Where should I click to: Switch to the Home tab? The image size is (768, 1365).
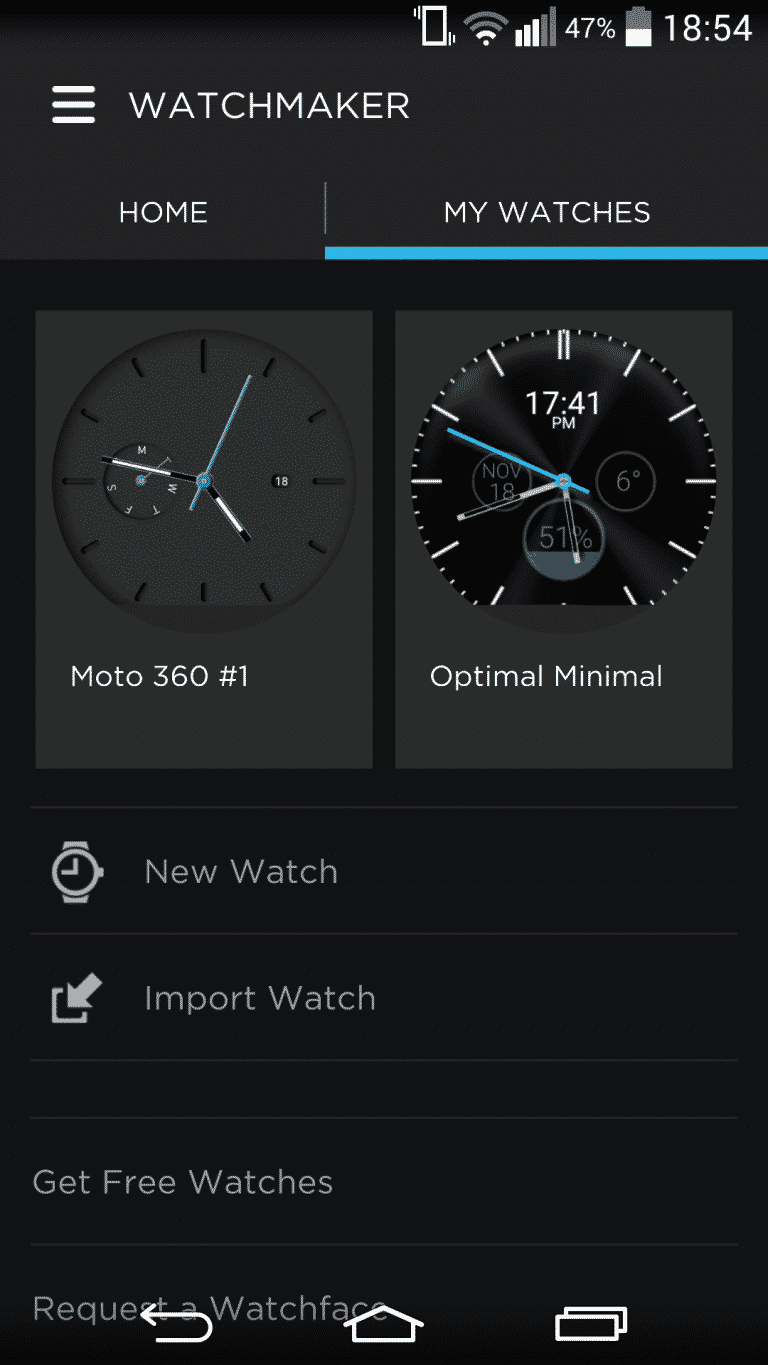163,212
